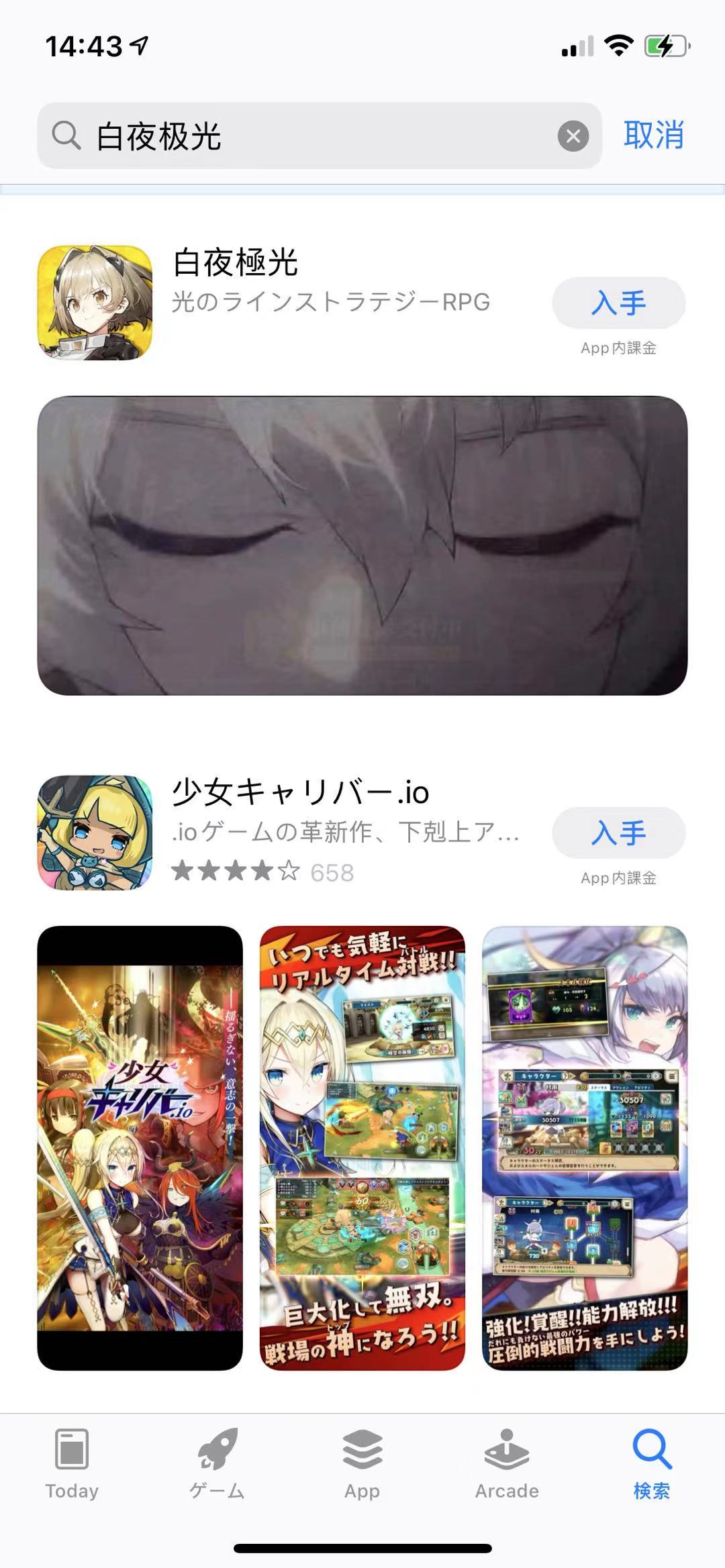725x1568 pixels.
Task: Select the 検索 tab
Action: 651,1463
